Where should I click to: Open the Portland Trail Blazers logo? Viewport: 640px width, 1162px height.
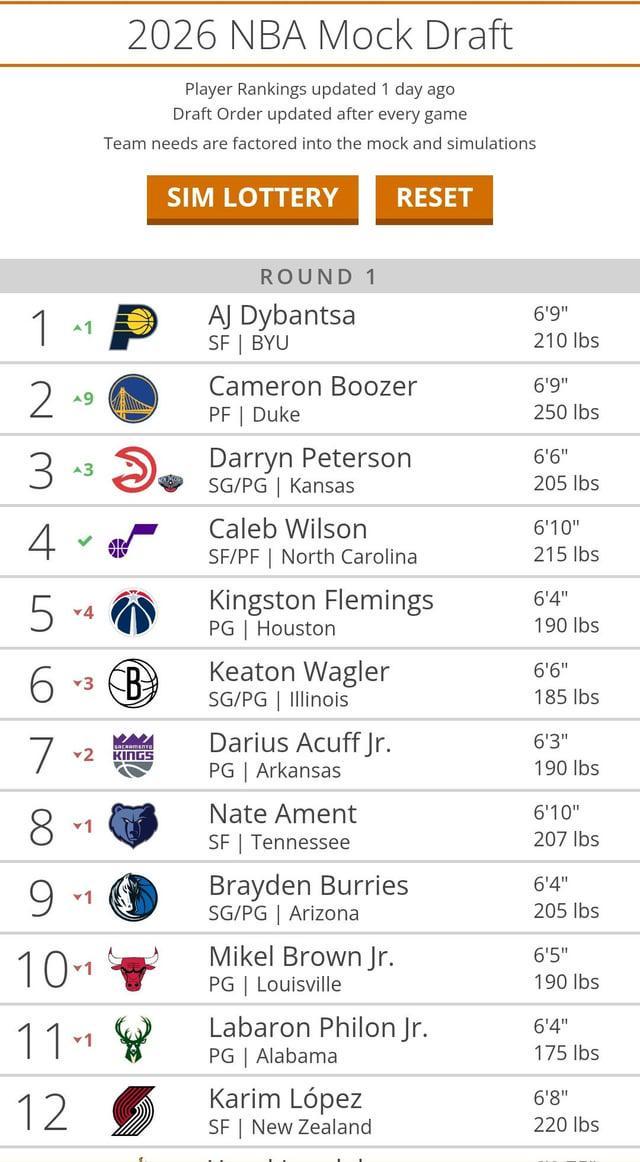133,1111
